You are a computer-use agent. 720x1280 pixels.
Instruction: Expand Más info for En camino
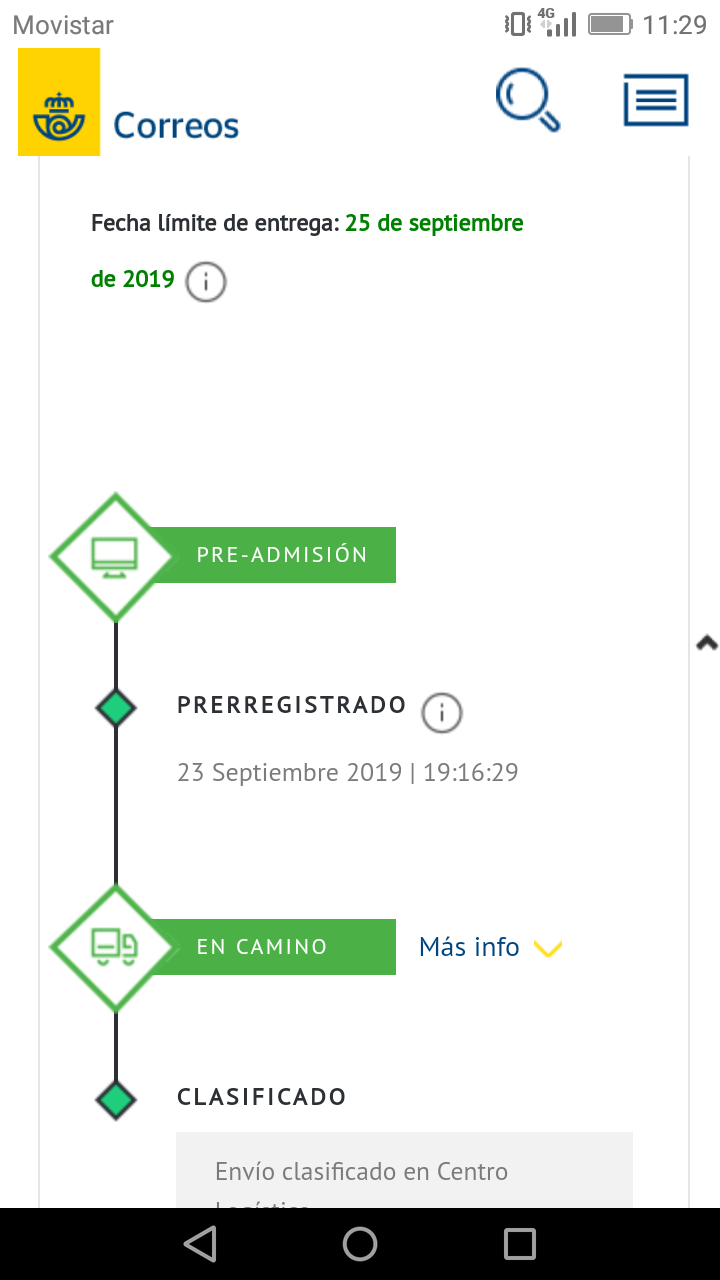tap(490, 947)
